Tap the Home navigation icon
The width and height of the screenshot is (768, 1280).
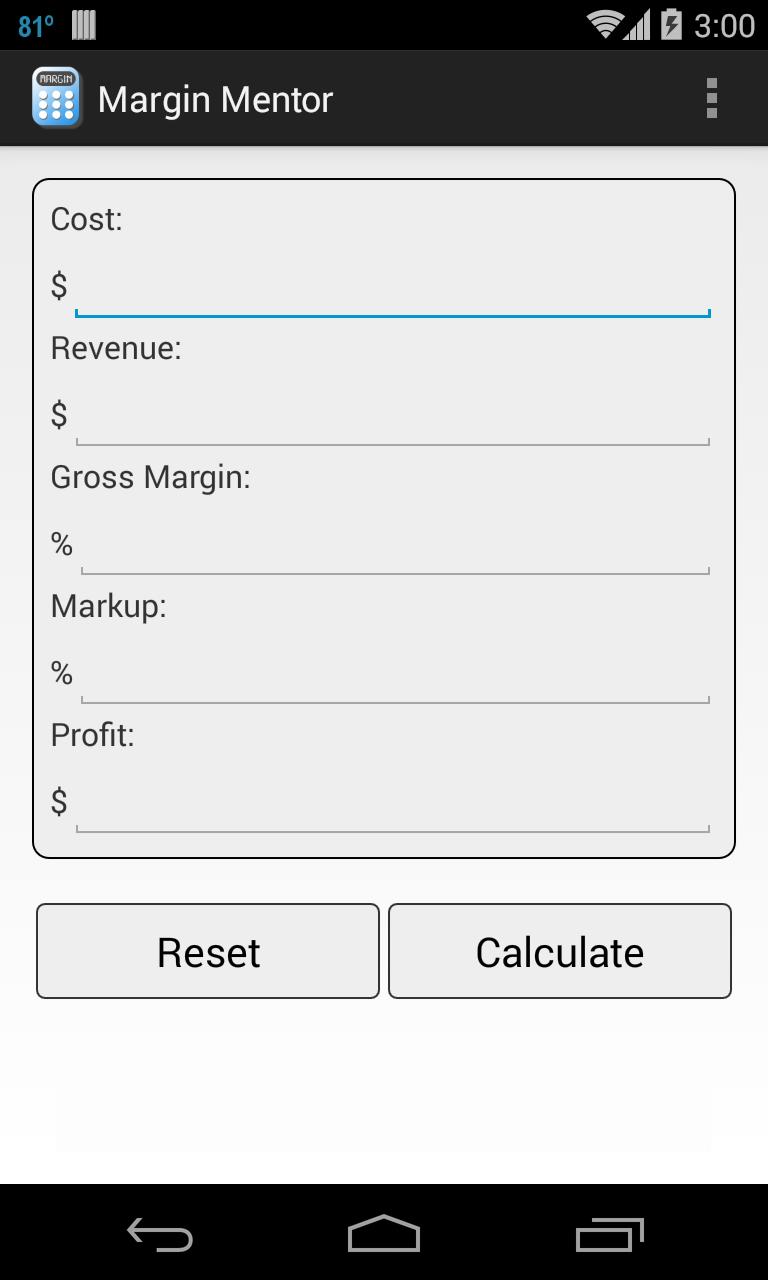[383, 1235]
